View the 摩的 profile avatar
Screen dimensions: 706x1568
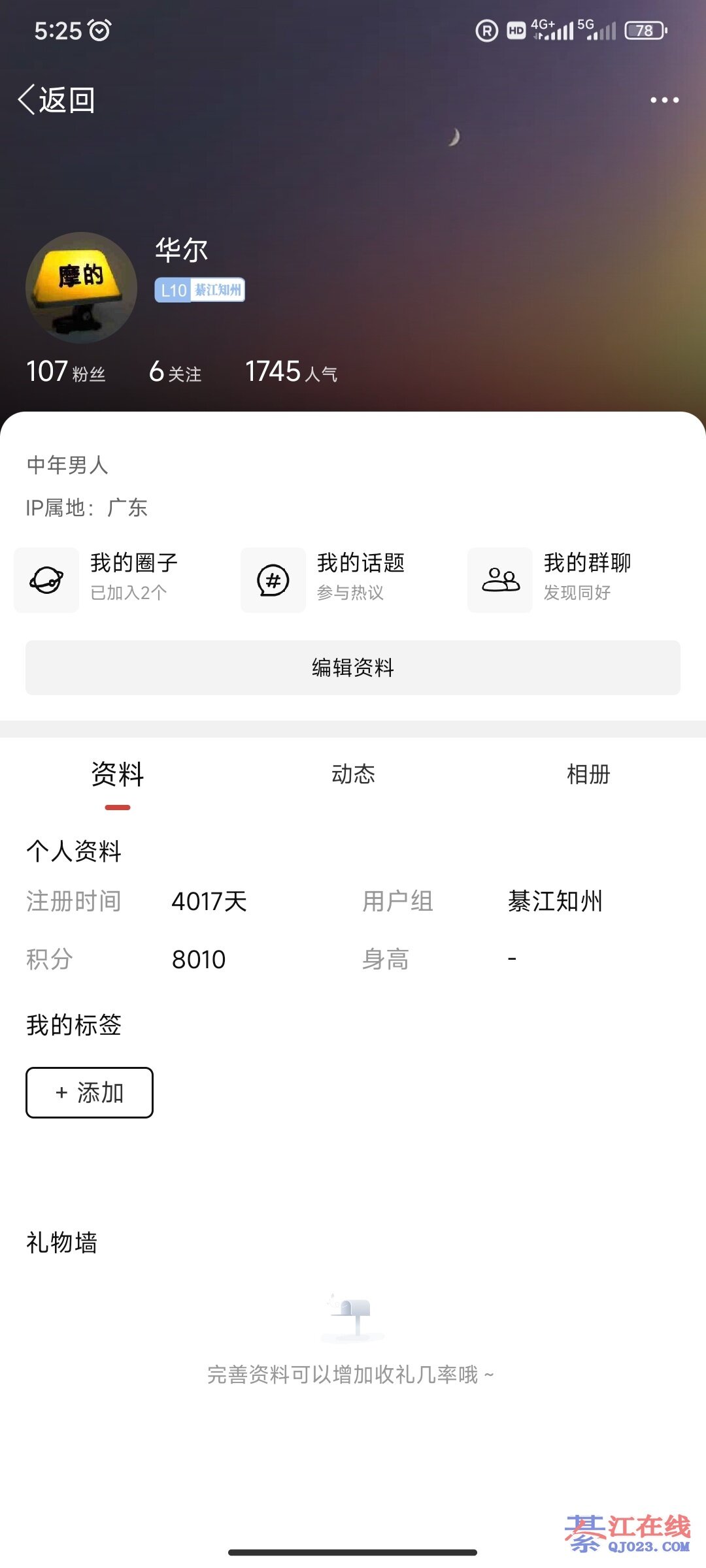coord(81,287)
